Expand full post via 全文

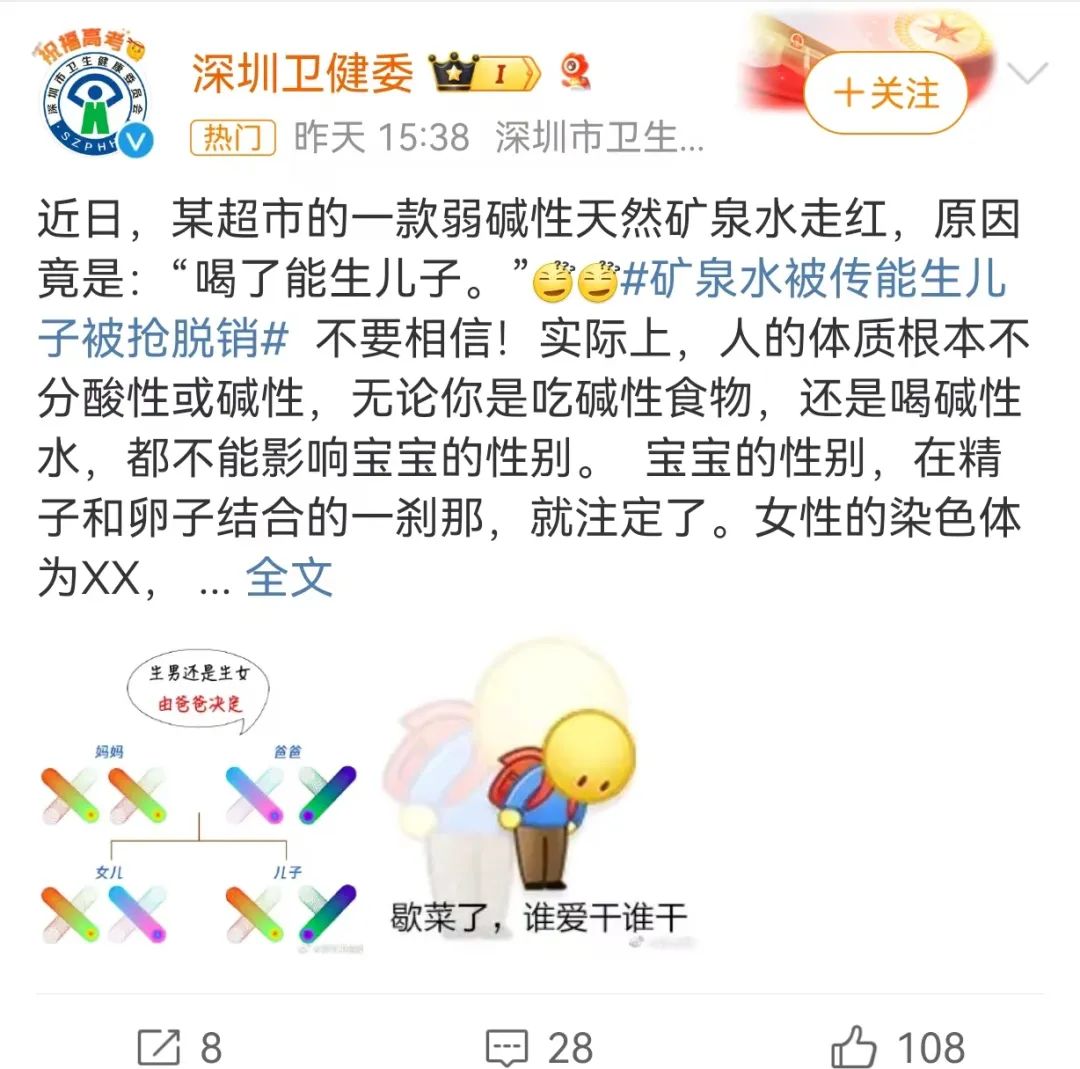(289, 577)
